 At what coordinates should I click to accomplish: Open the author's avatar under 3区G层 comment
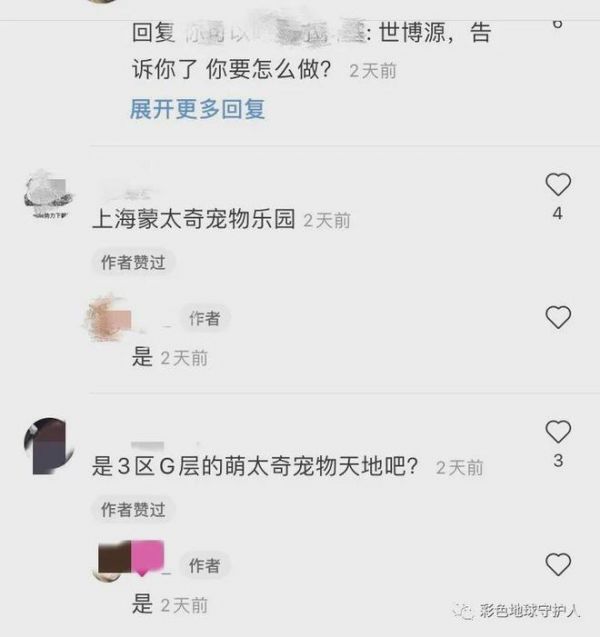click(112, 561)
